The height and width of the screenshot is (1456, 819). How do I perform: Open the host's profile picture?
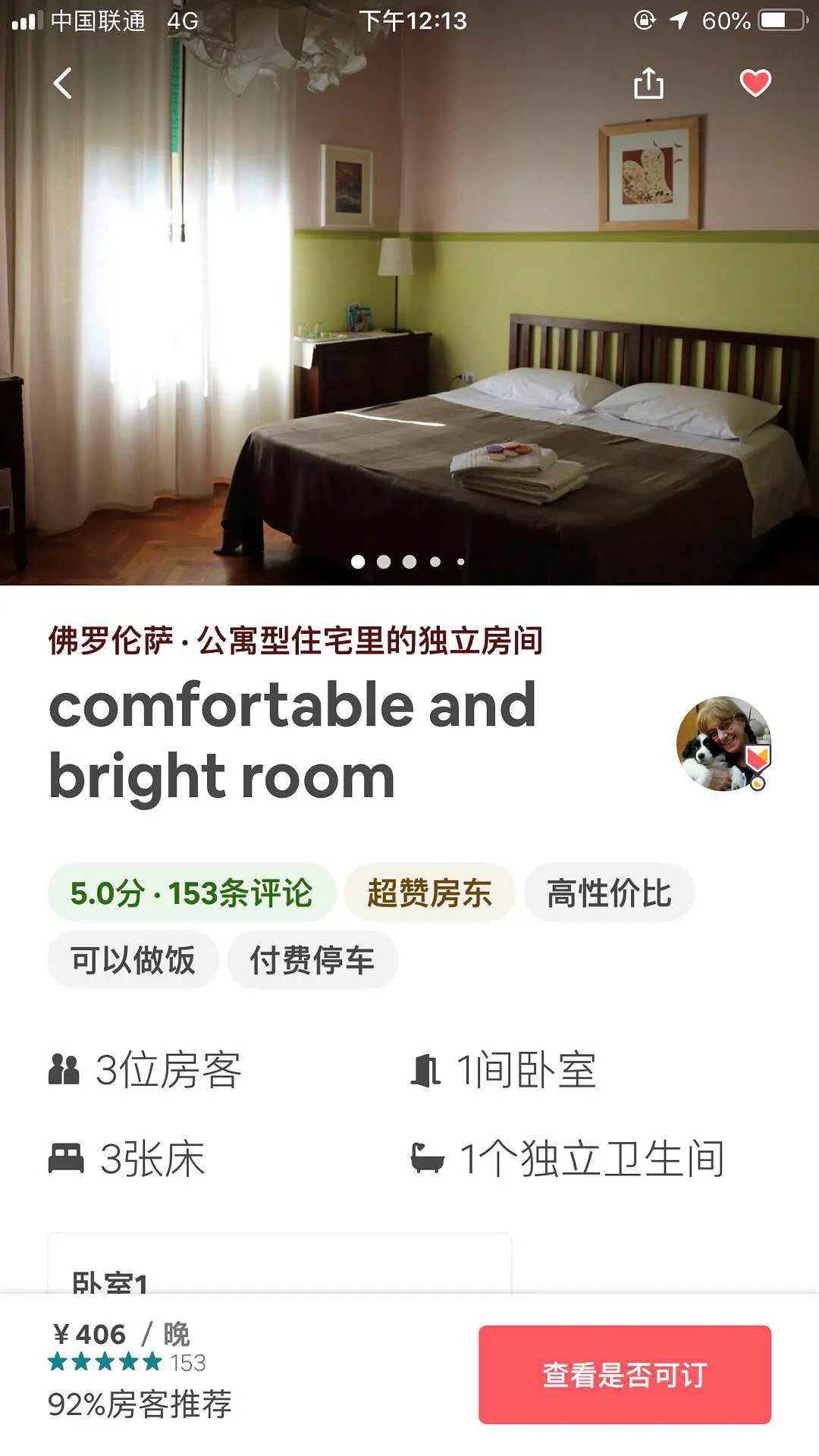pyautogui.click(x=724, y=744)
